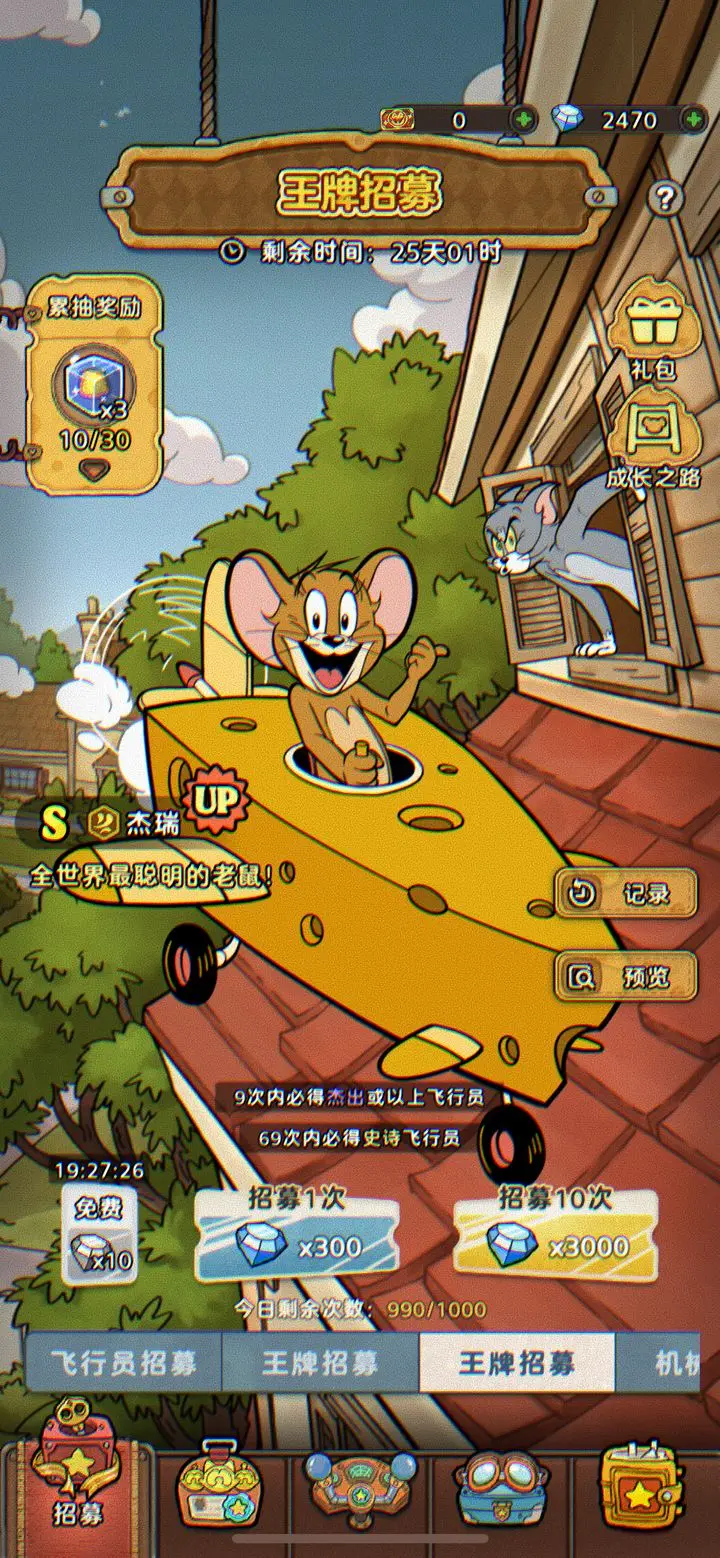The height and width of the screenshot is (1558, 720).
Task: Add recruit tickets with the plus button
Action: (522, 120)
